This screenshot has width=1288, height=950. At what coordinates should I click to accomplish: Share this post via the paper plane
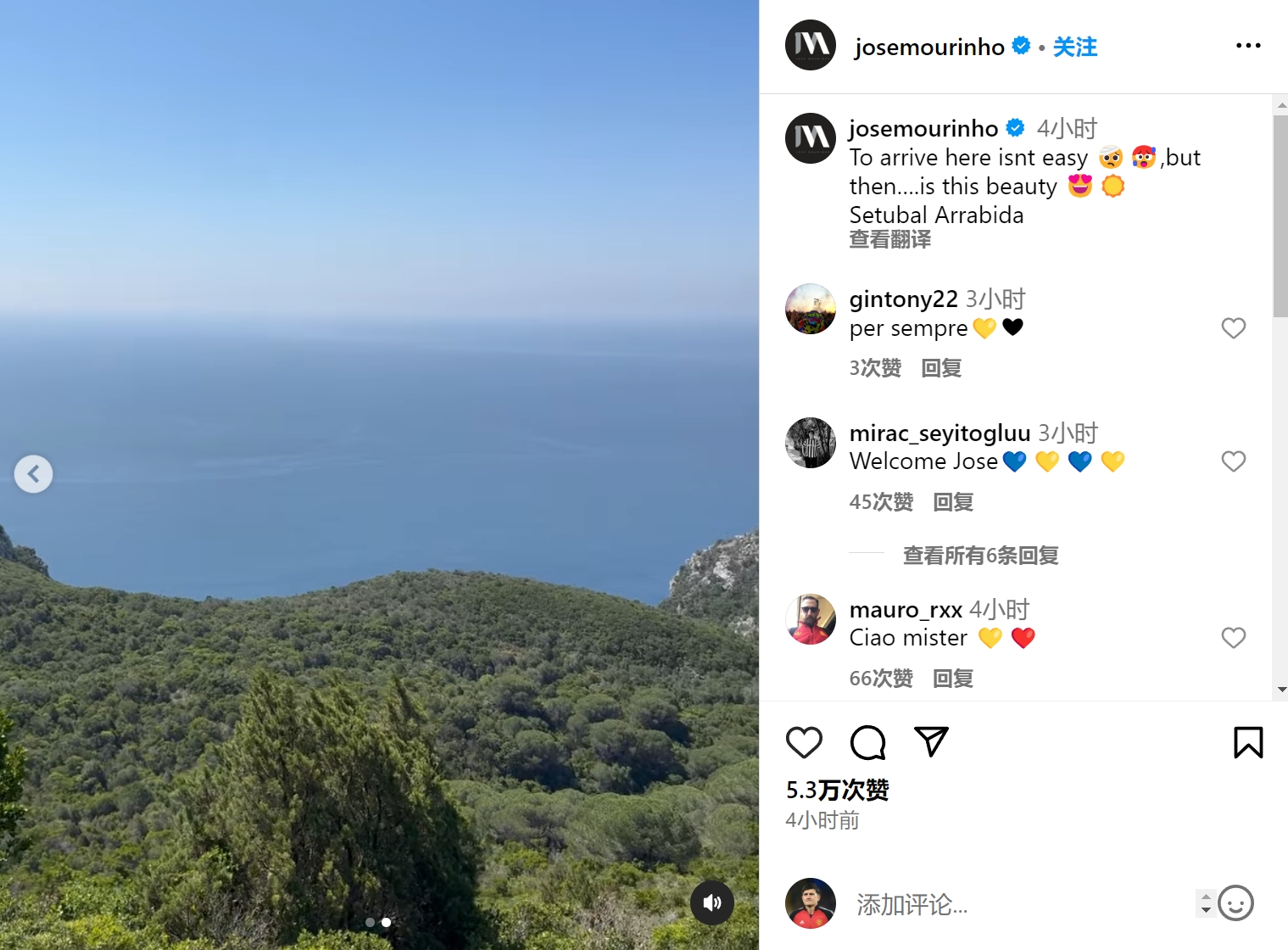[931, 742]
